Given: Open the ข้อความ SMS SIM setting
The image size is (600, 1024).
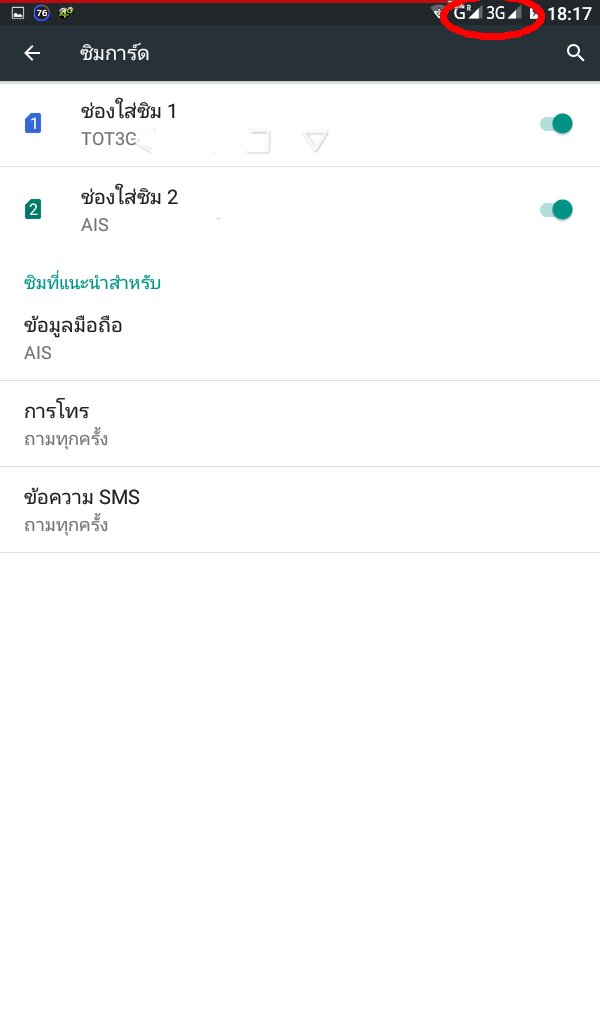Looking at the screenshot, I should (x=300, y=510).
